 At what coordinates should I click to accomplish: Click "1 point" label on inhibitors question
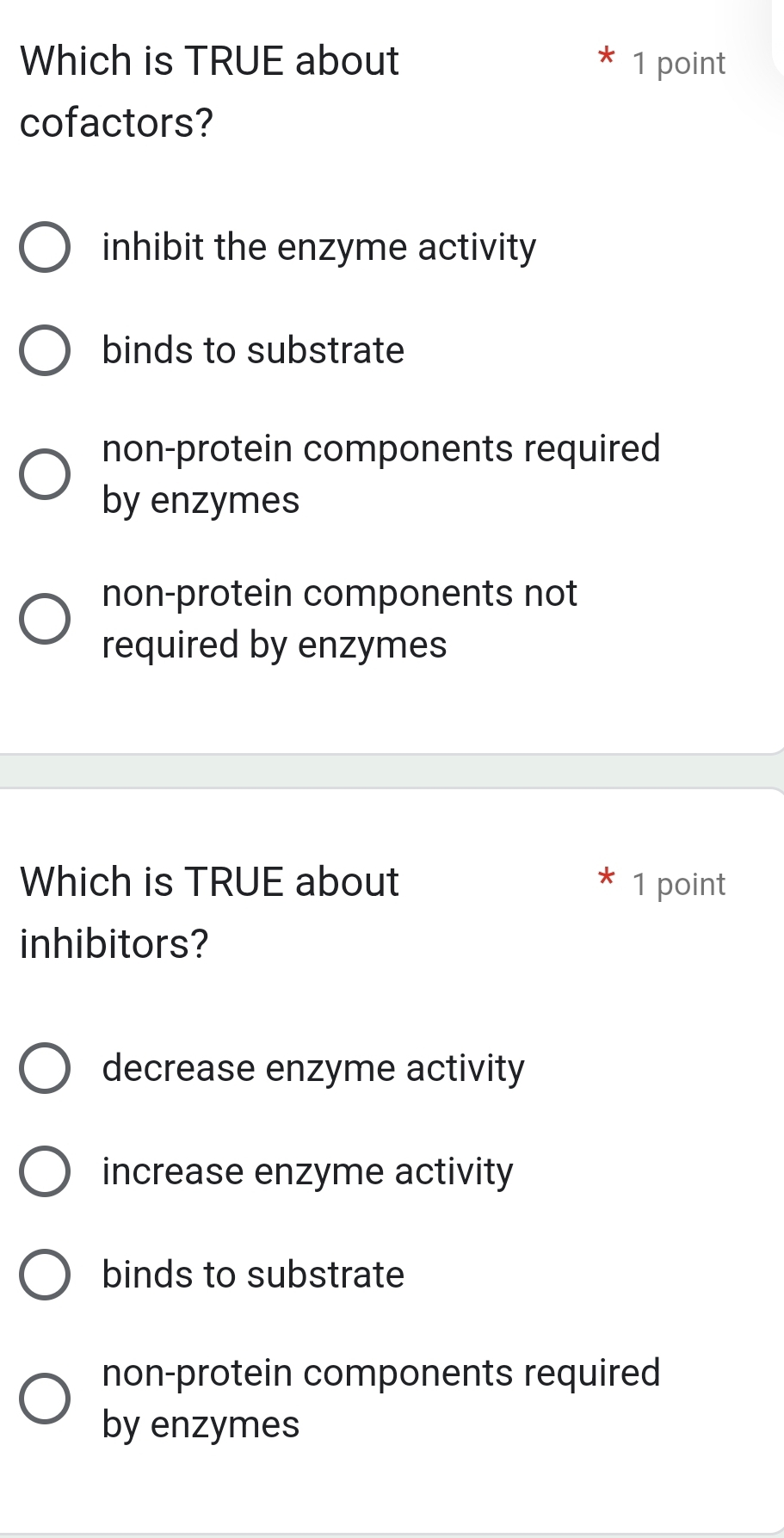[x=679, y=884]
